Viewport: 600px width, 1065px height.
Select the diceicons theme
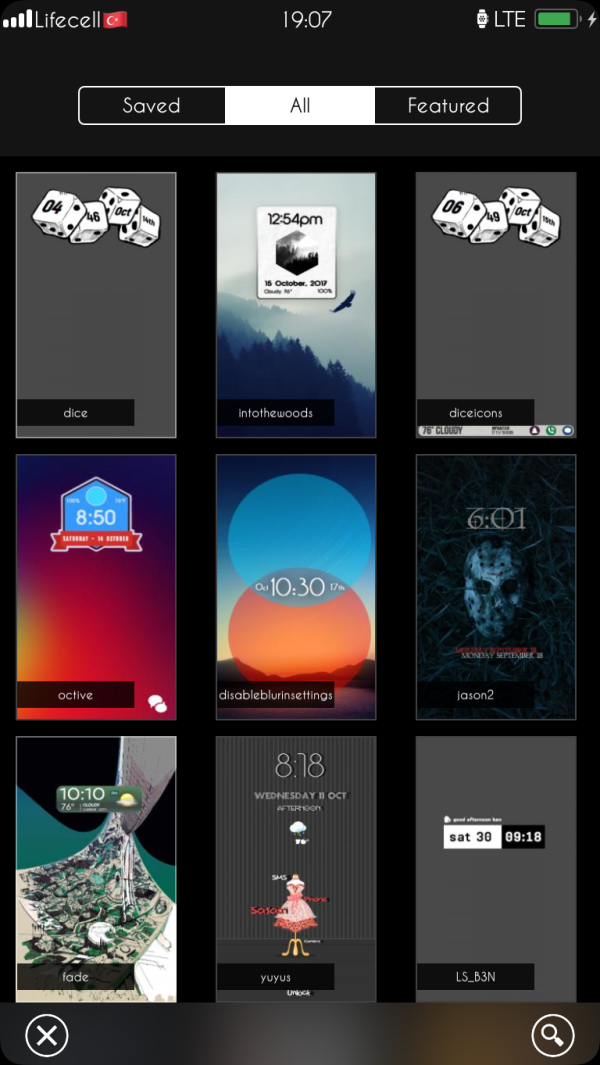(496, 305)
